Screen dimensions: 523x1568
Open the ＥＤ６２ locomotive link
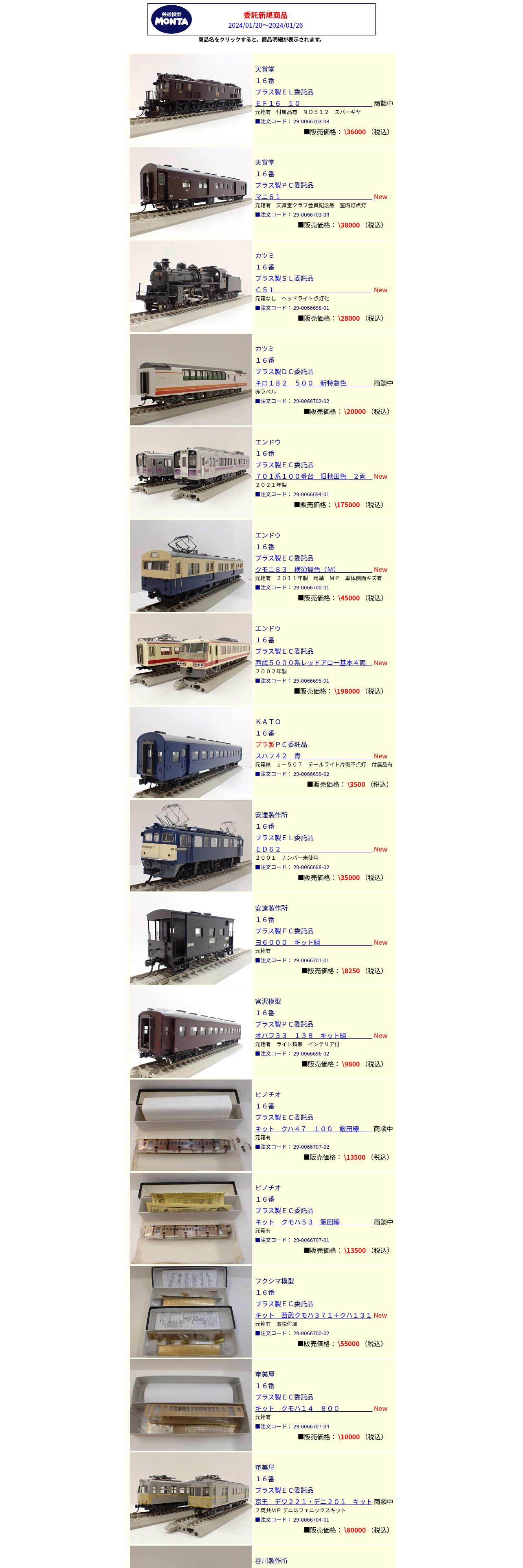(x=268, y=849)
